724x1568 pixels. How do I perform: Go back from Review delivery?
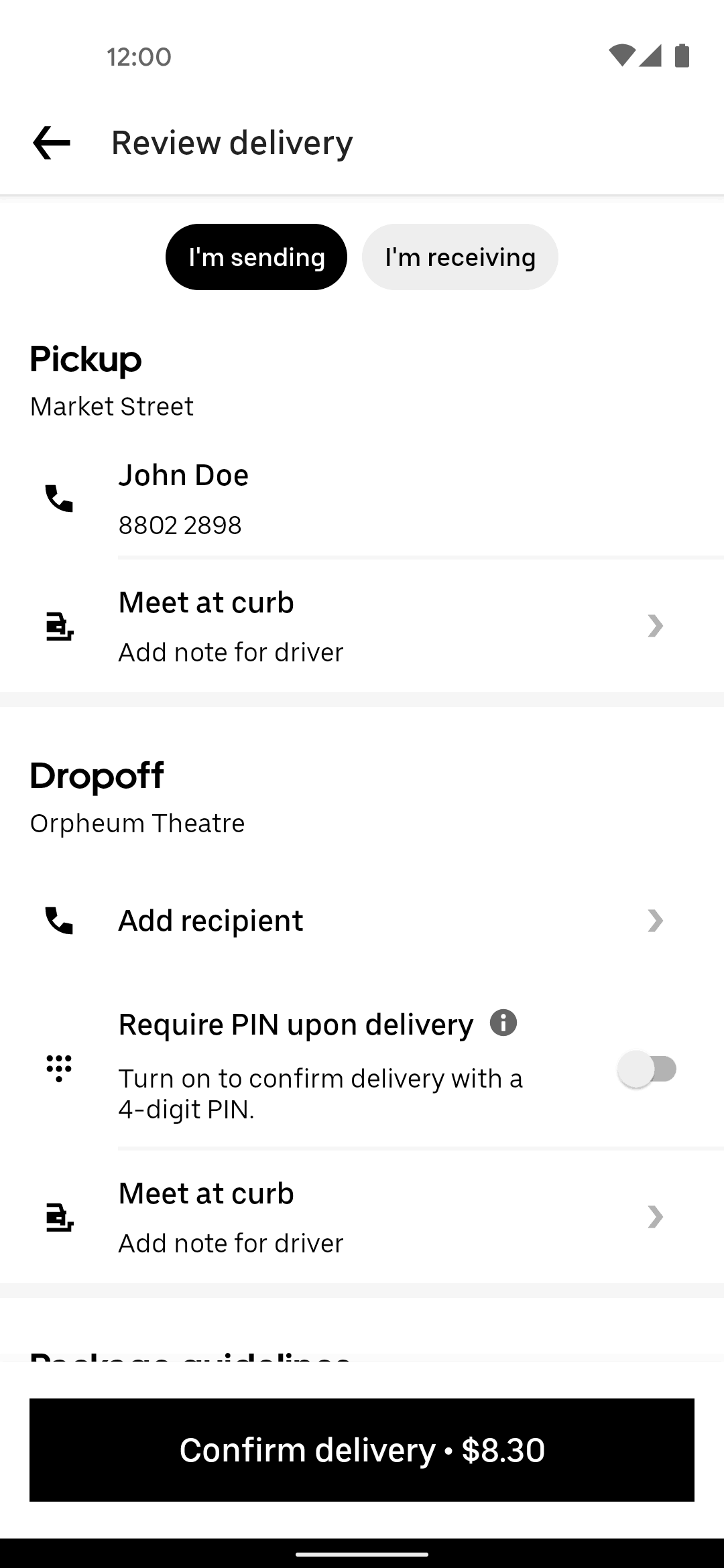[x=52, y=143]
